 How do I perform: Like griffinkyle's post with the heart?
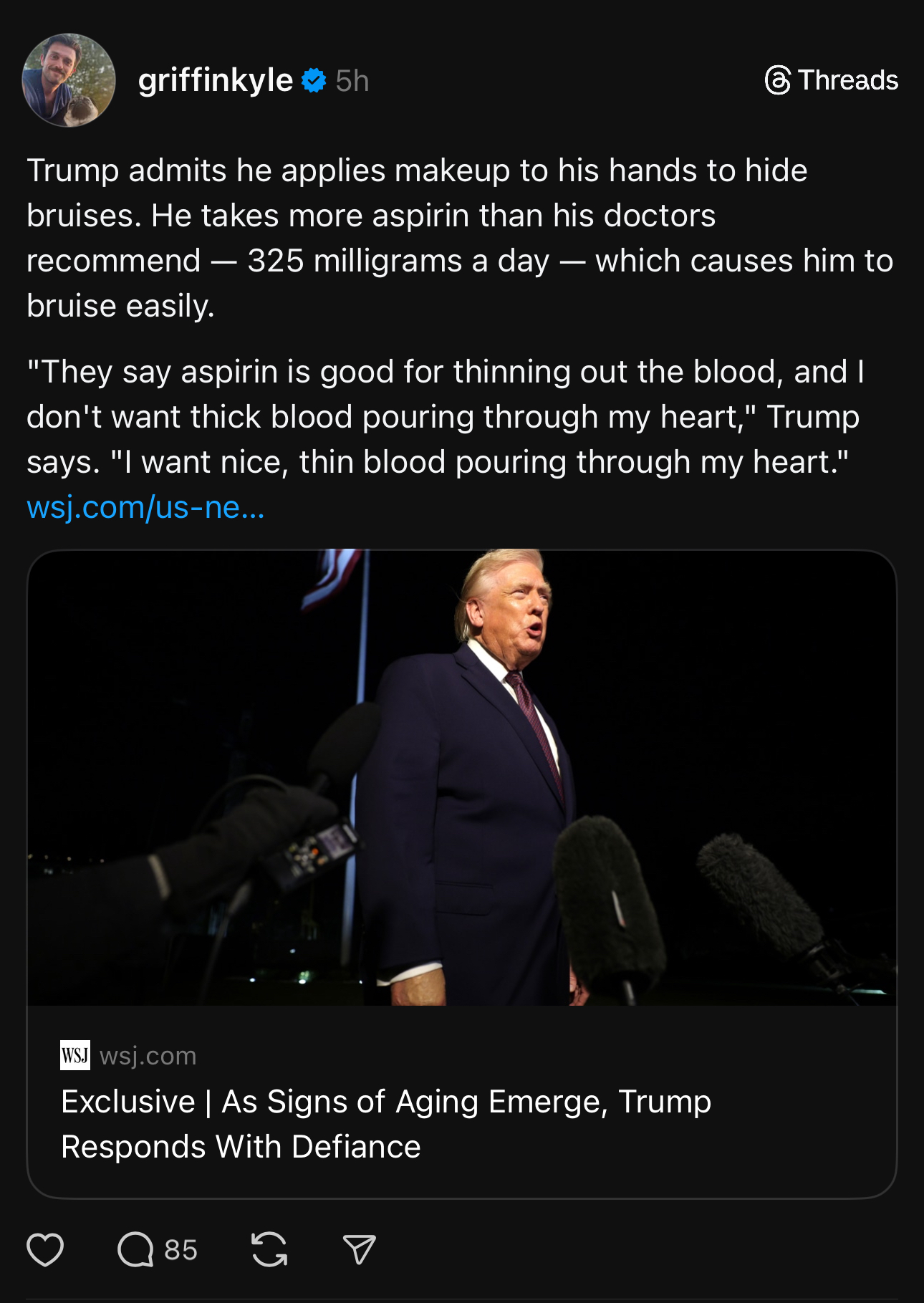click(45, 1250)
